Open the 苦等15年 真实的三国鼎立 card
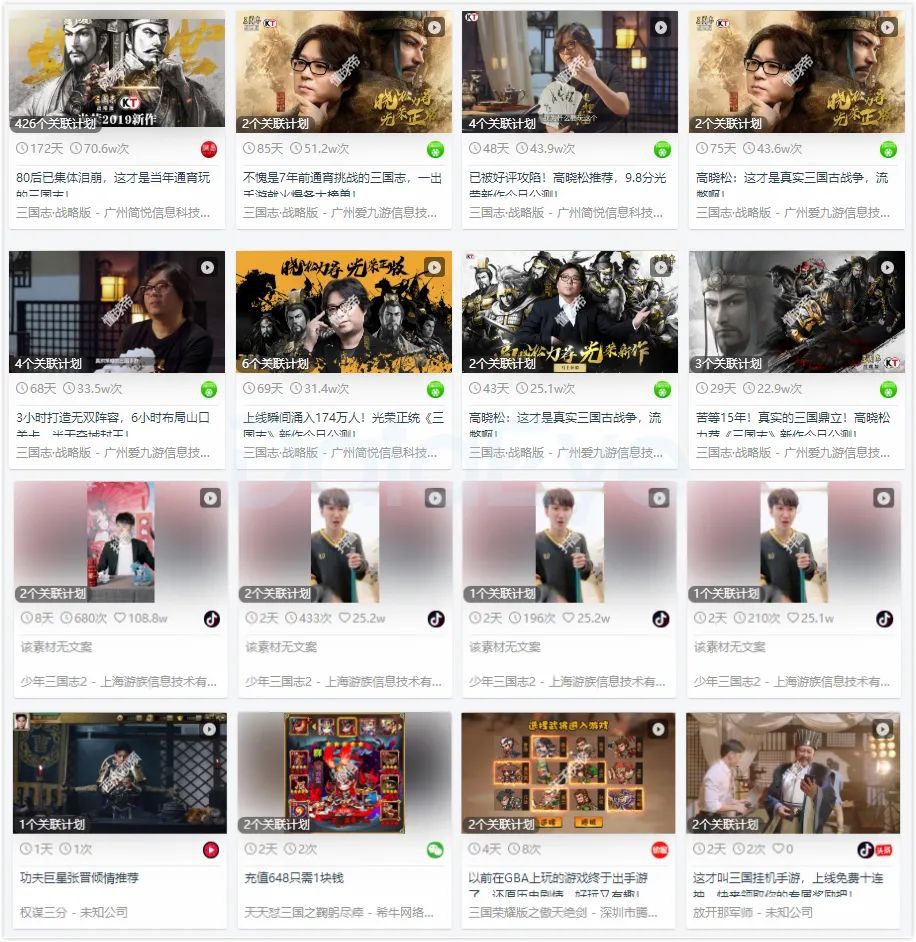Image resolution: width=916 pixels, height=942 pixels. coord(797,312)
